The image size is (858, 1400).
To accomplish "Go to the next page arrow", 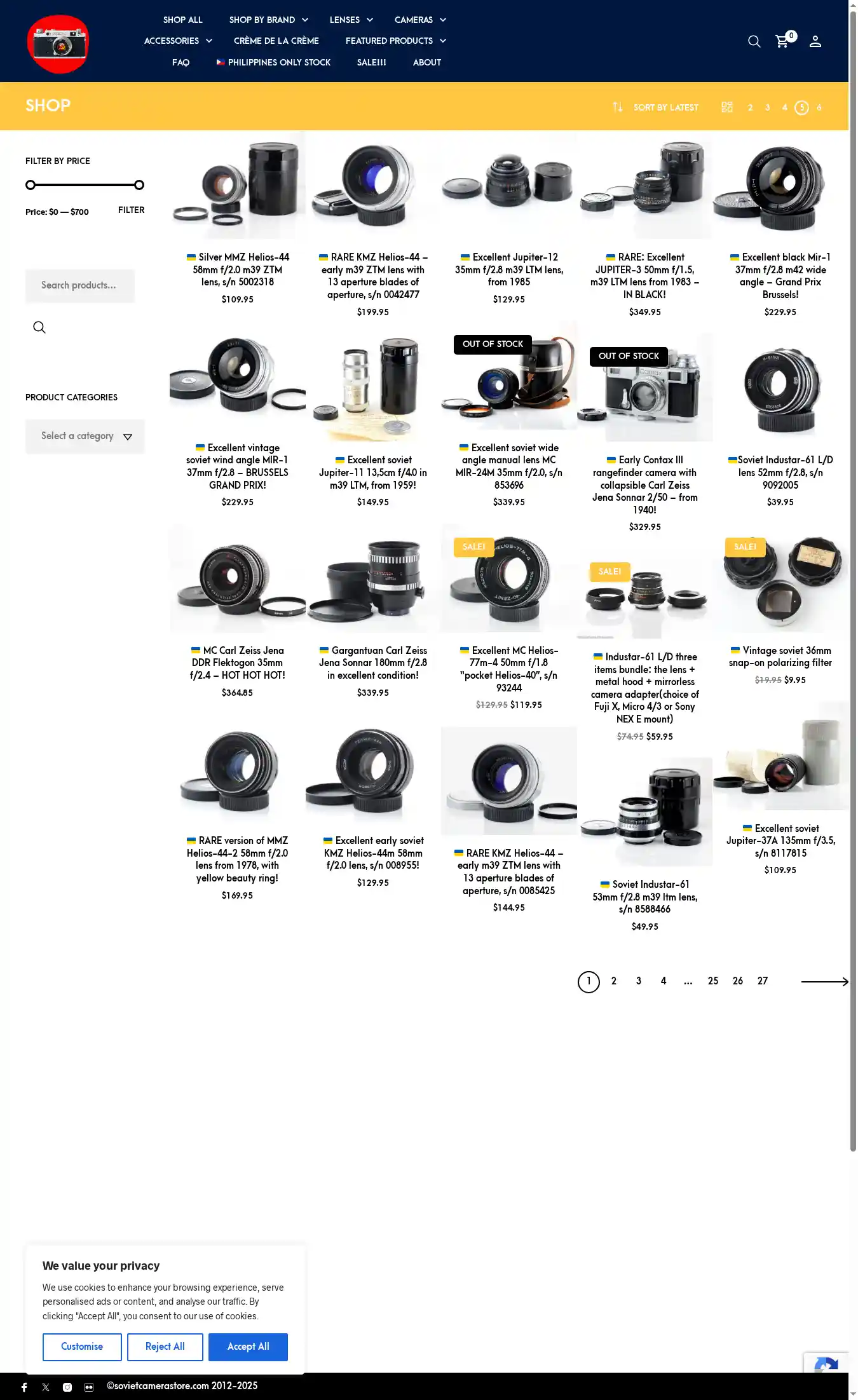I will 824,982.
